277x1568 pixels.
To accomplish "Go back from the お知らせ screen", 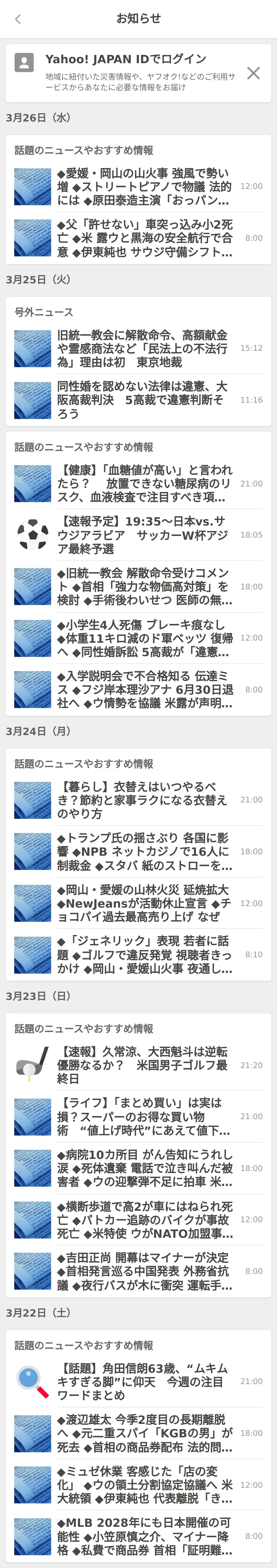I will (x=18, y=19).
